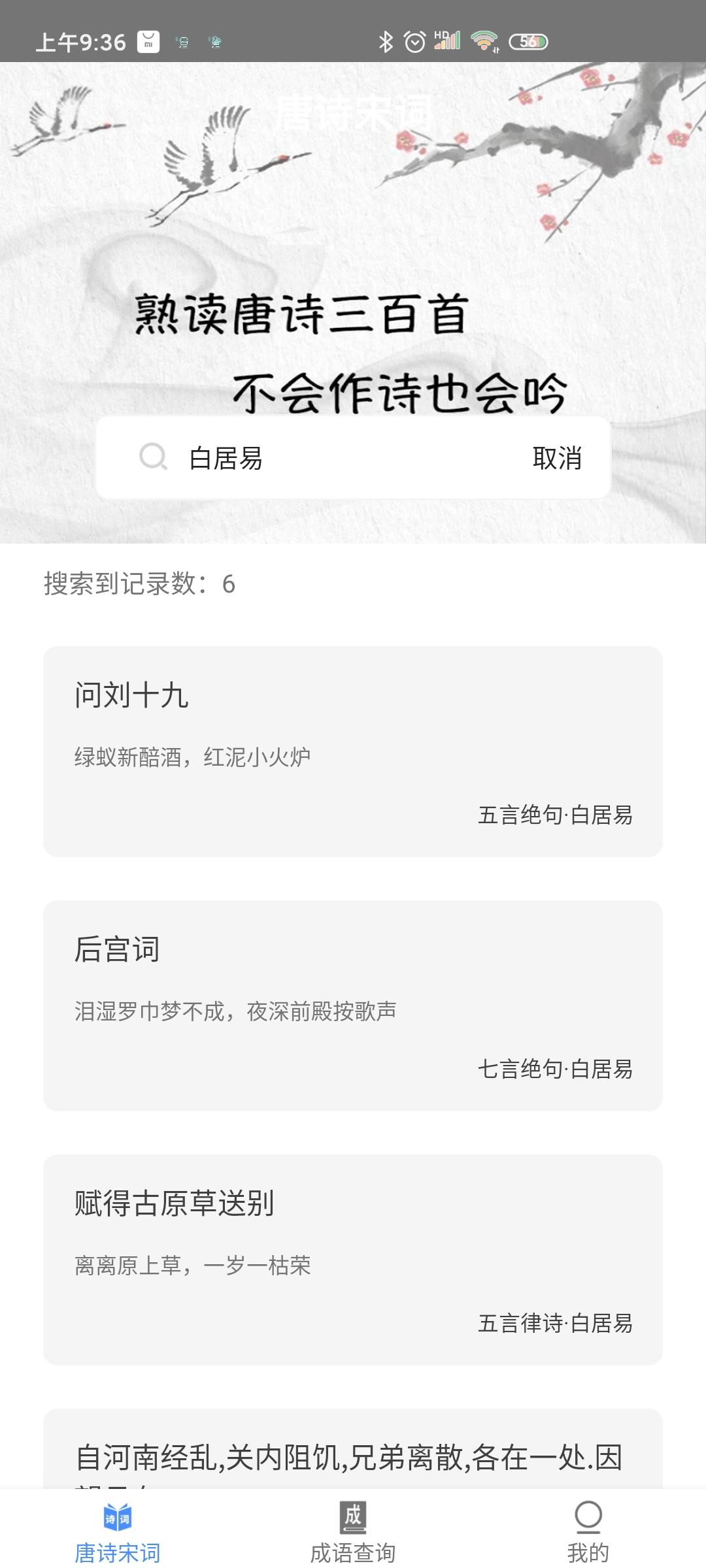Tap the Bluetooth status bar icon
Image resolution: width=706 pixels, height=1568 pixels.
386,41
